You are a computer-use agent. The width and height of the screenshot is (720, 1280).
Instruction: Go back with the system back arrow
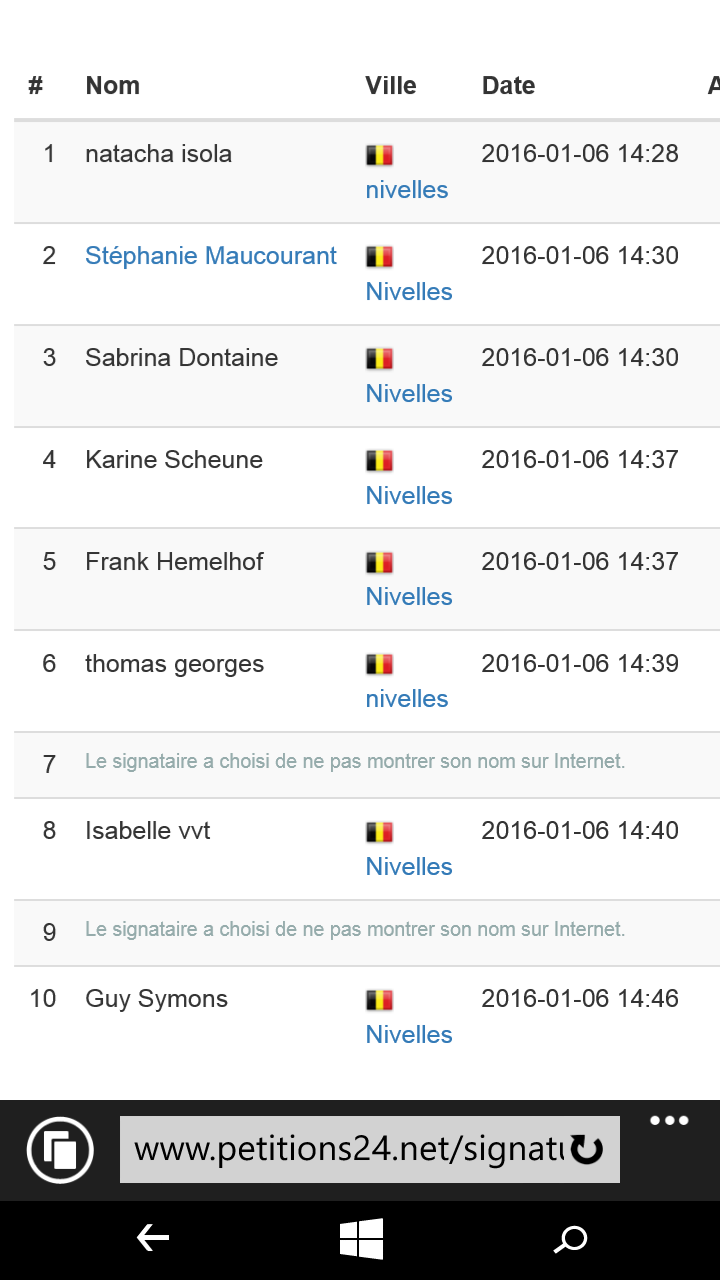click(153, 1239)
